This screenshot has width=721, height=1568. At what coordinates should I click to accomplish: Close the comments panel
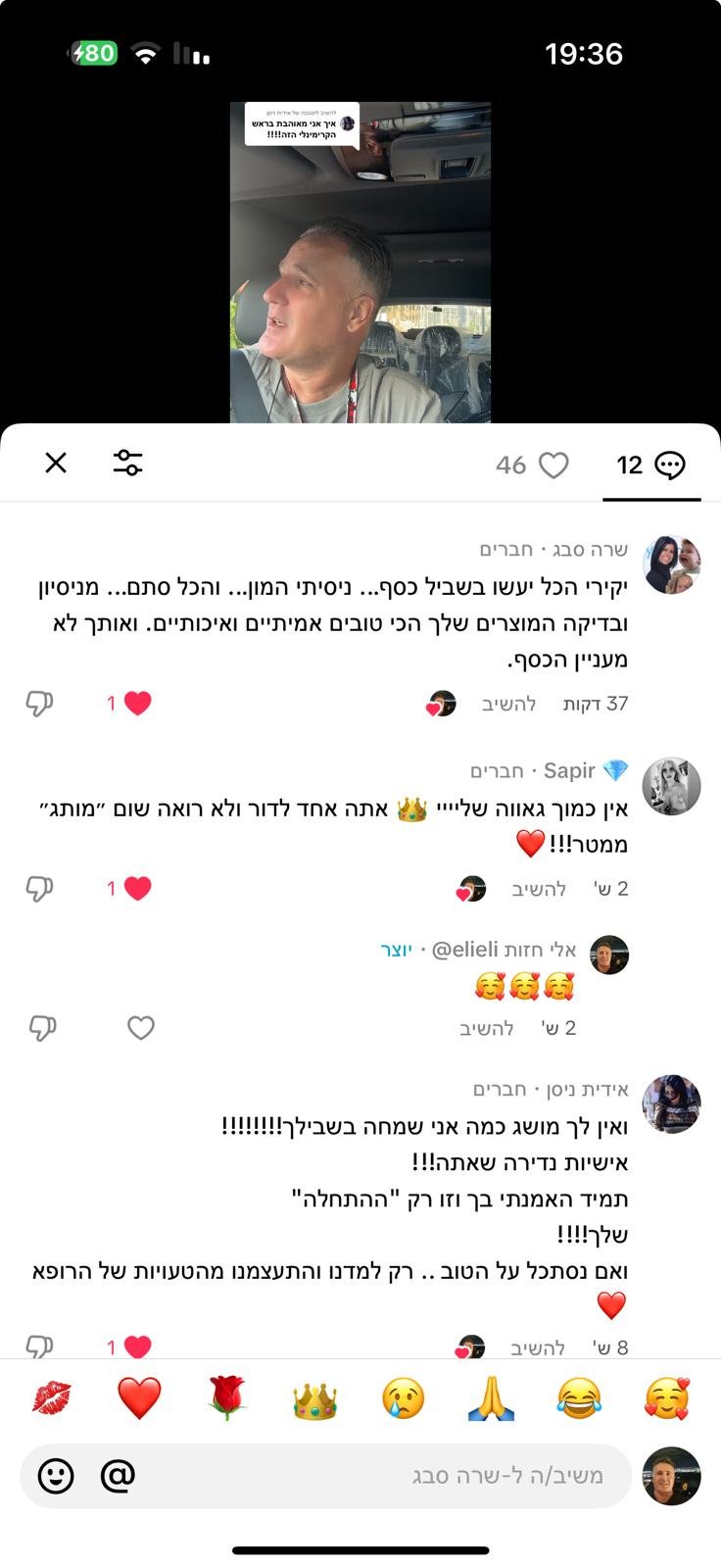click(56, 463)
